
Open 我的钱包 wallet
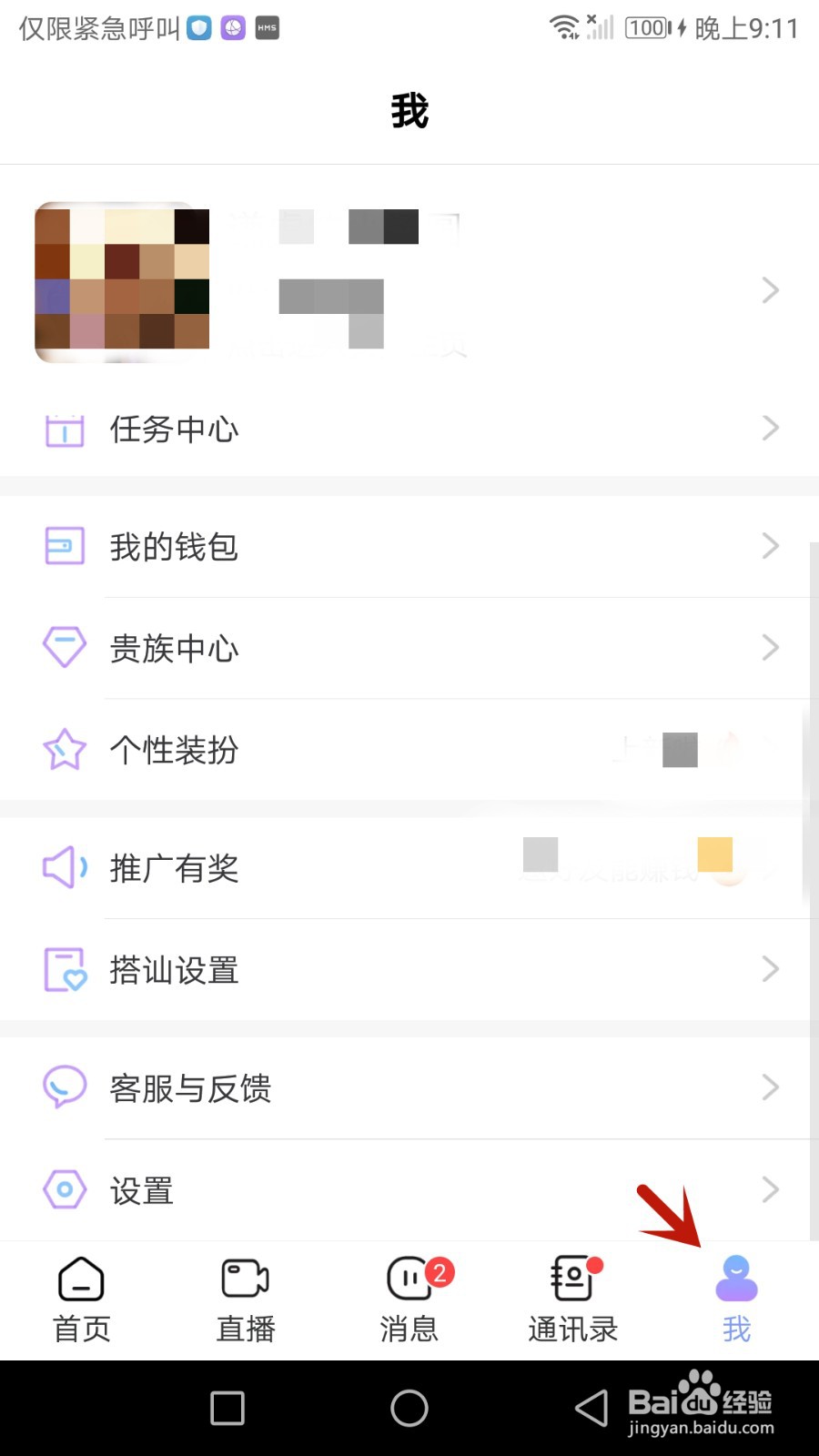[409, 547]
